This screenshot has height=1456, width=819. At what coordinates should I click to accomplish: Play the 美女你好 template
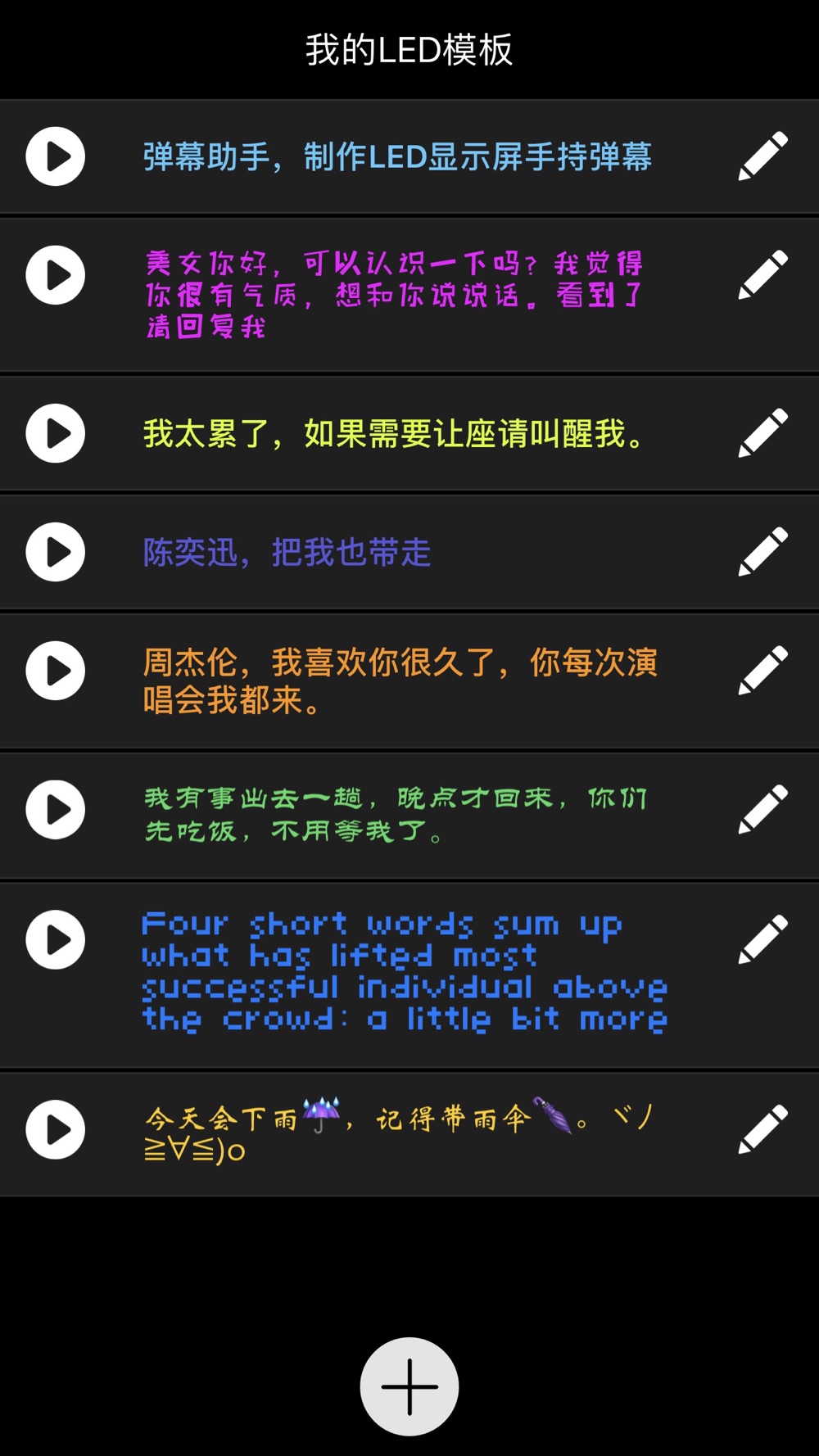tap(56, 275)
